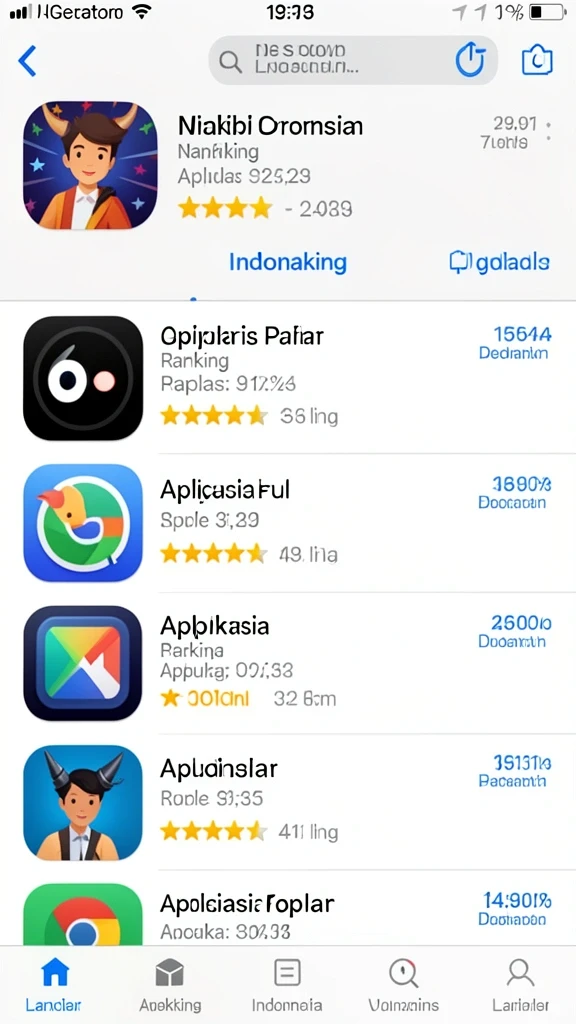Image resolution: width=576 pixels, height=1024 pixels.
Task: Switch to the gdladls tab
Action: point(500,262)
